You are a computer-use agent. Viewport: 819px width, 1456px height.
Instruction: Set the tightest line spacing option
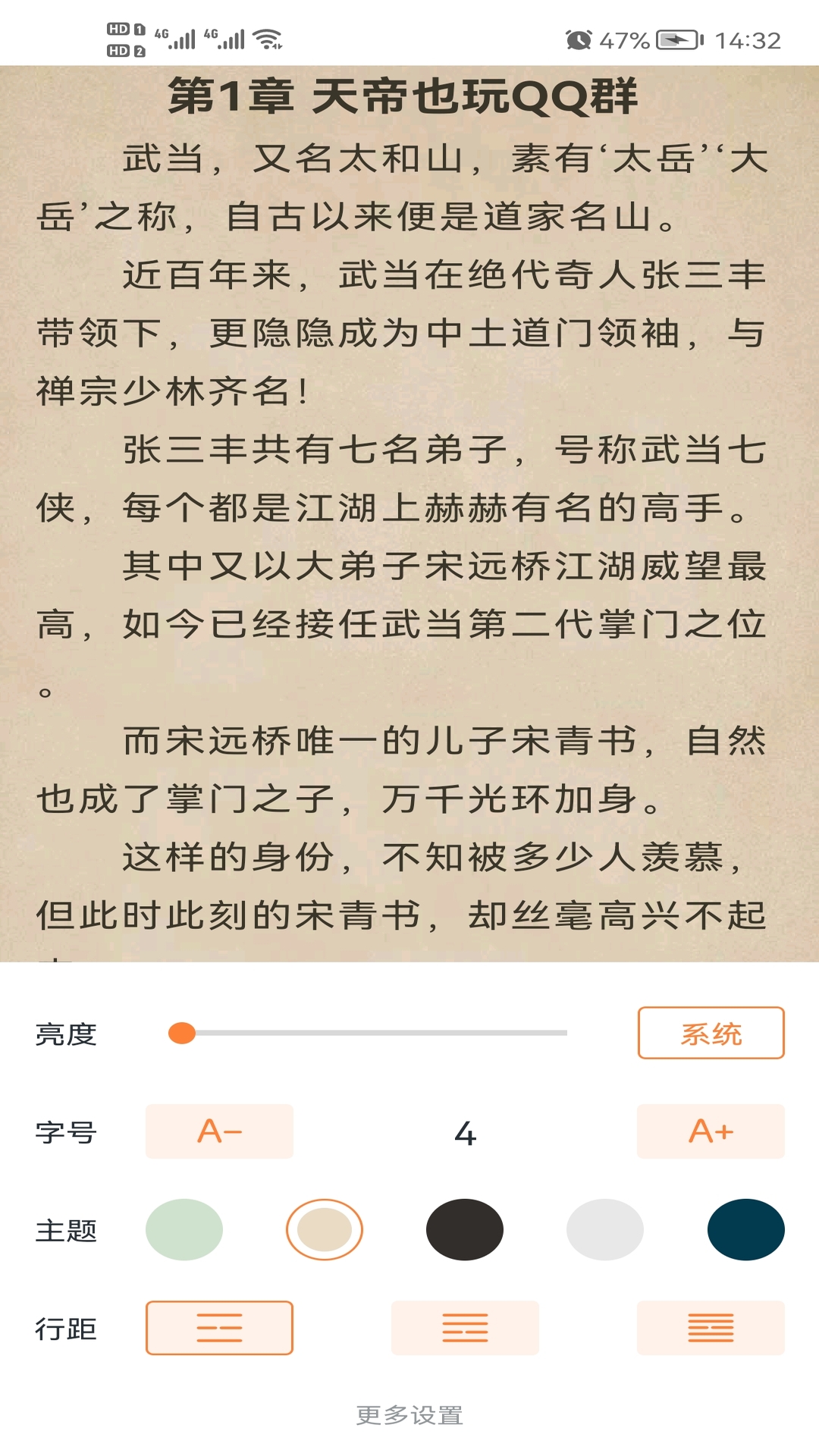711,1328
